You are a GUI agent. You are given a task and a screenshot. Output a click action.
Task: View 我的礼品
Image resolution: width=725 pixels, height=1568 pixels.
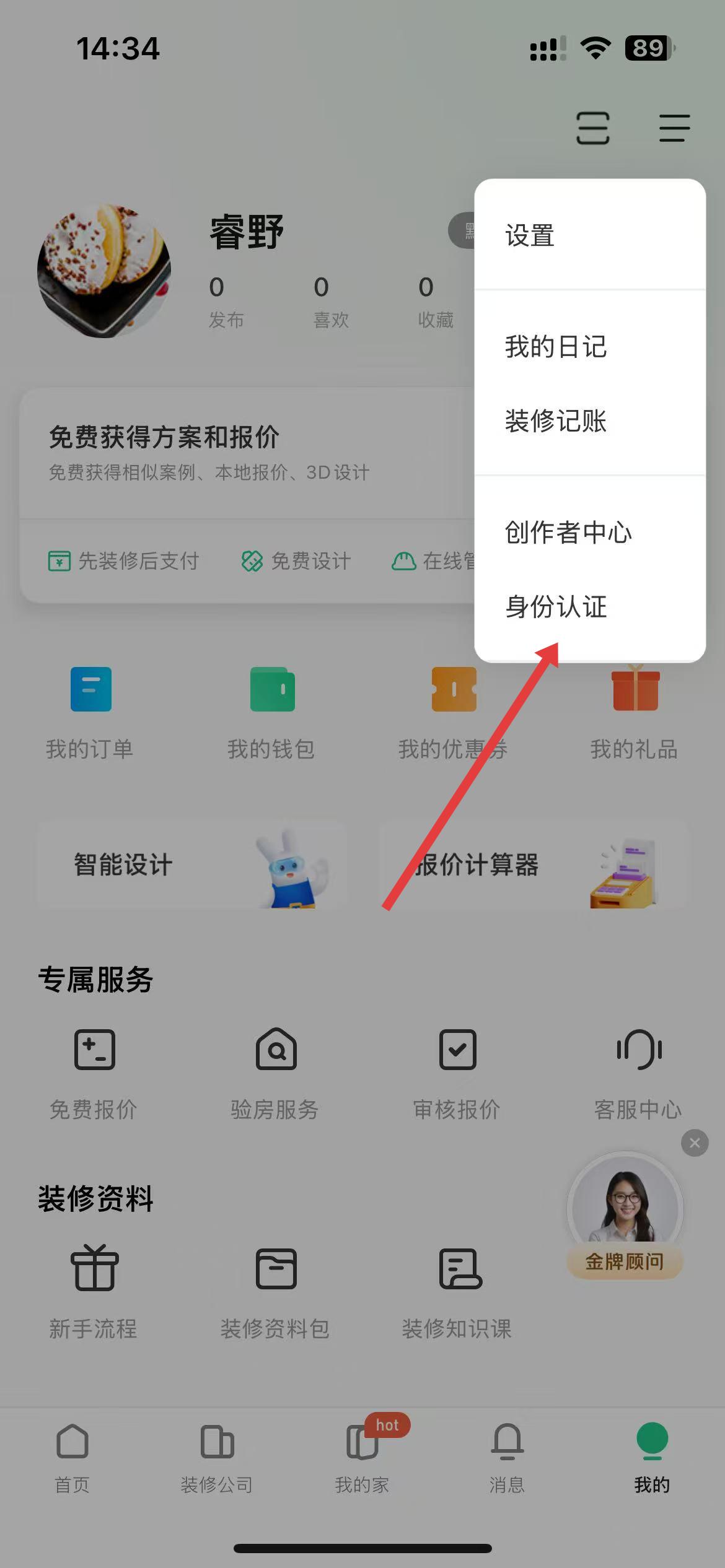point(634,712)
